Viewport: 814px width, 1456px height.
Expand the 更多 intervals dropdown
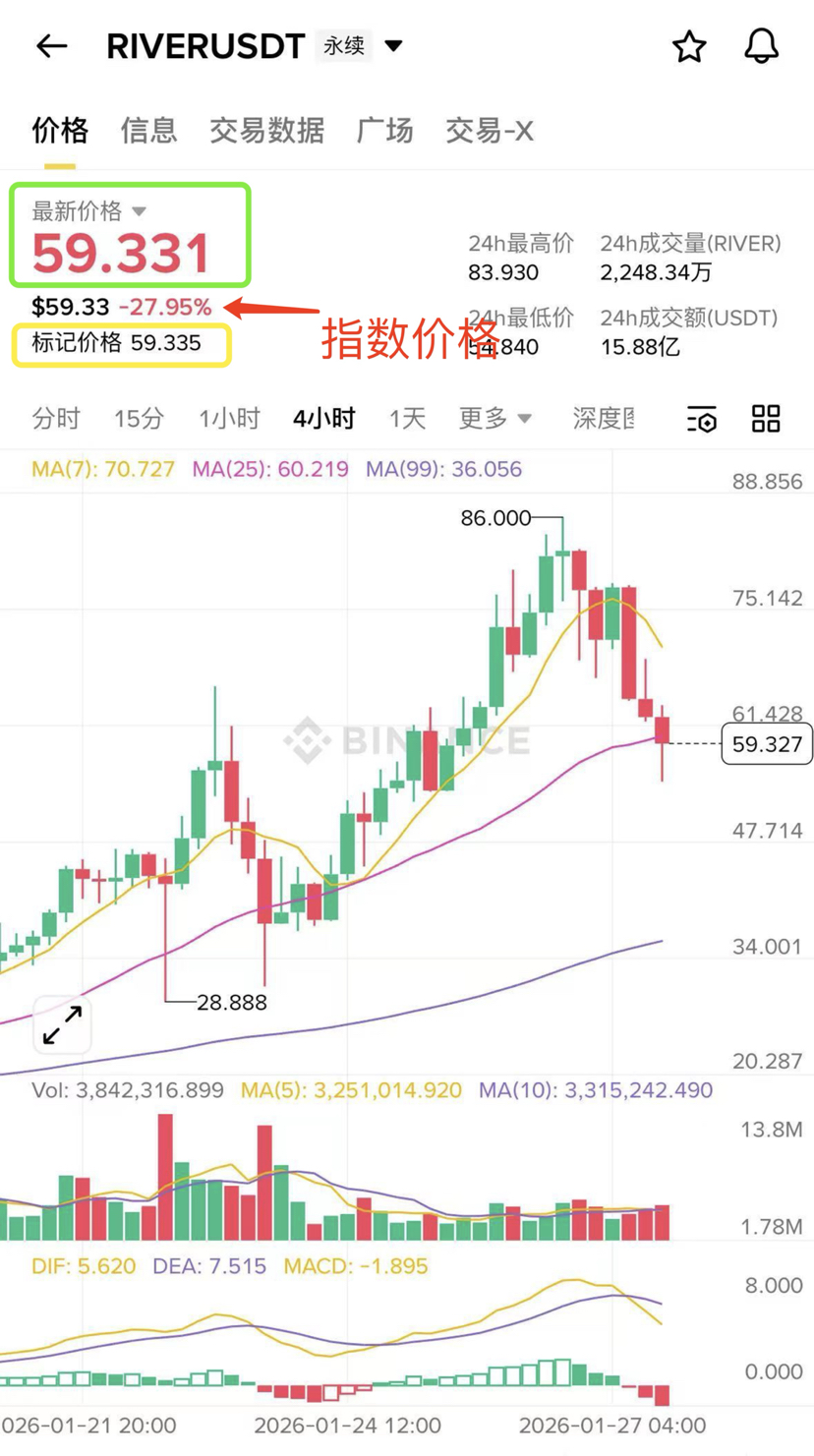point(494,419)
